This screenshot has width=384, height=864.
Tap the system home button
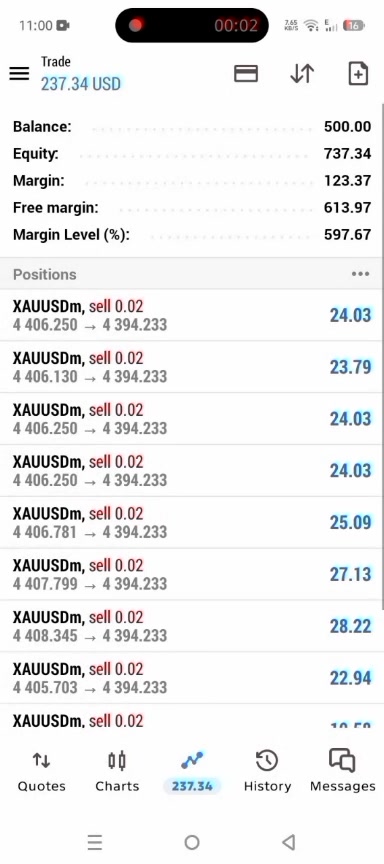tap(192, 842)
